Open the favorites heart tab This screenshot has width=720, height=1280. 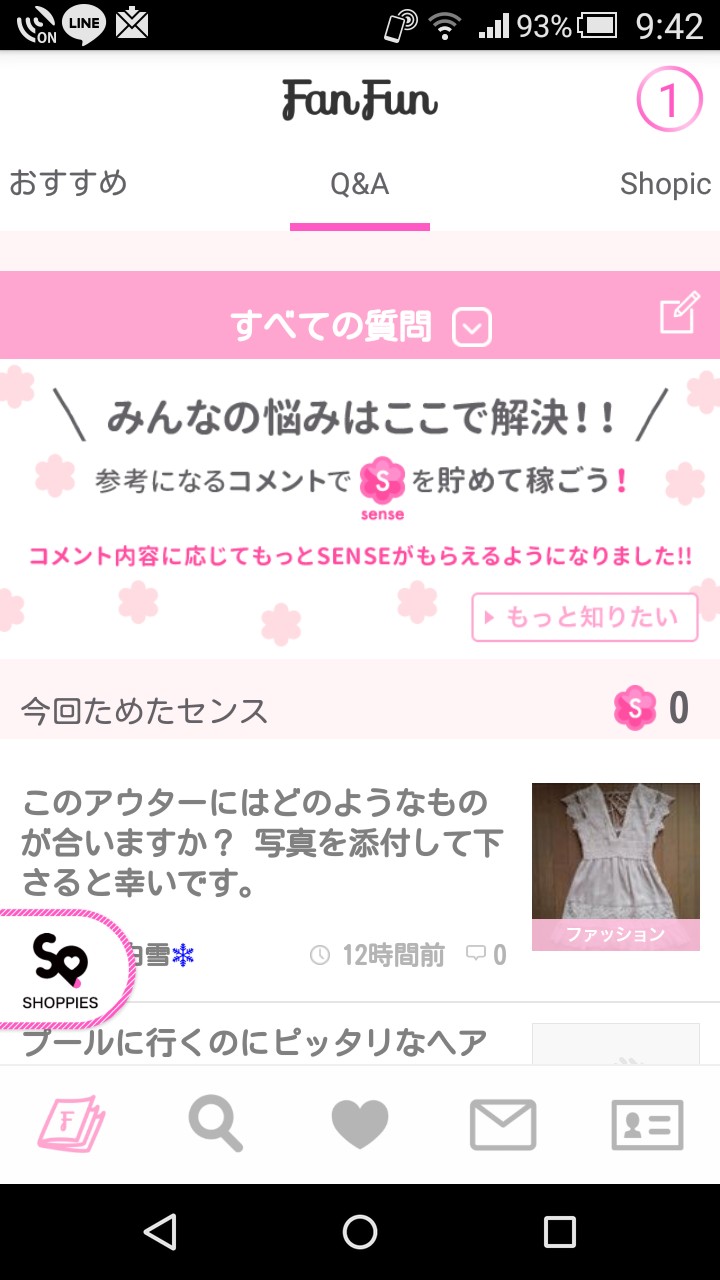click(360, 1123)
